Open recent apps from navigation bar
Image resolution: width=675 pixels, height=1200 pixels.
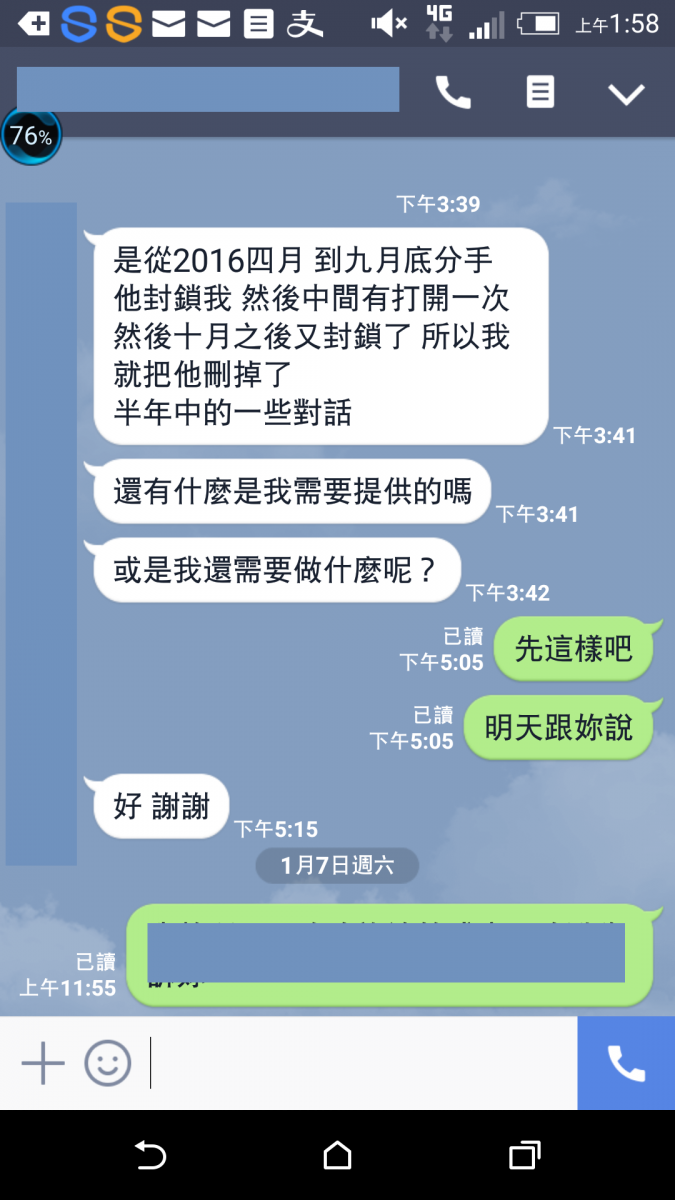[x=524, y=1156]
